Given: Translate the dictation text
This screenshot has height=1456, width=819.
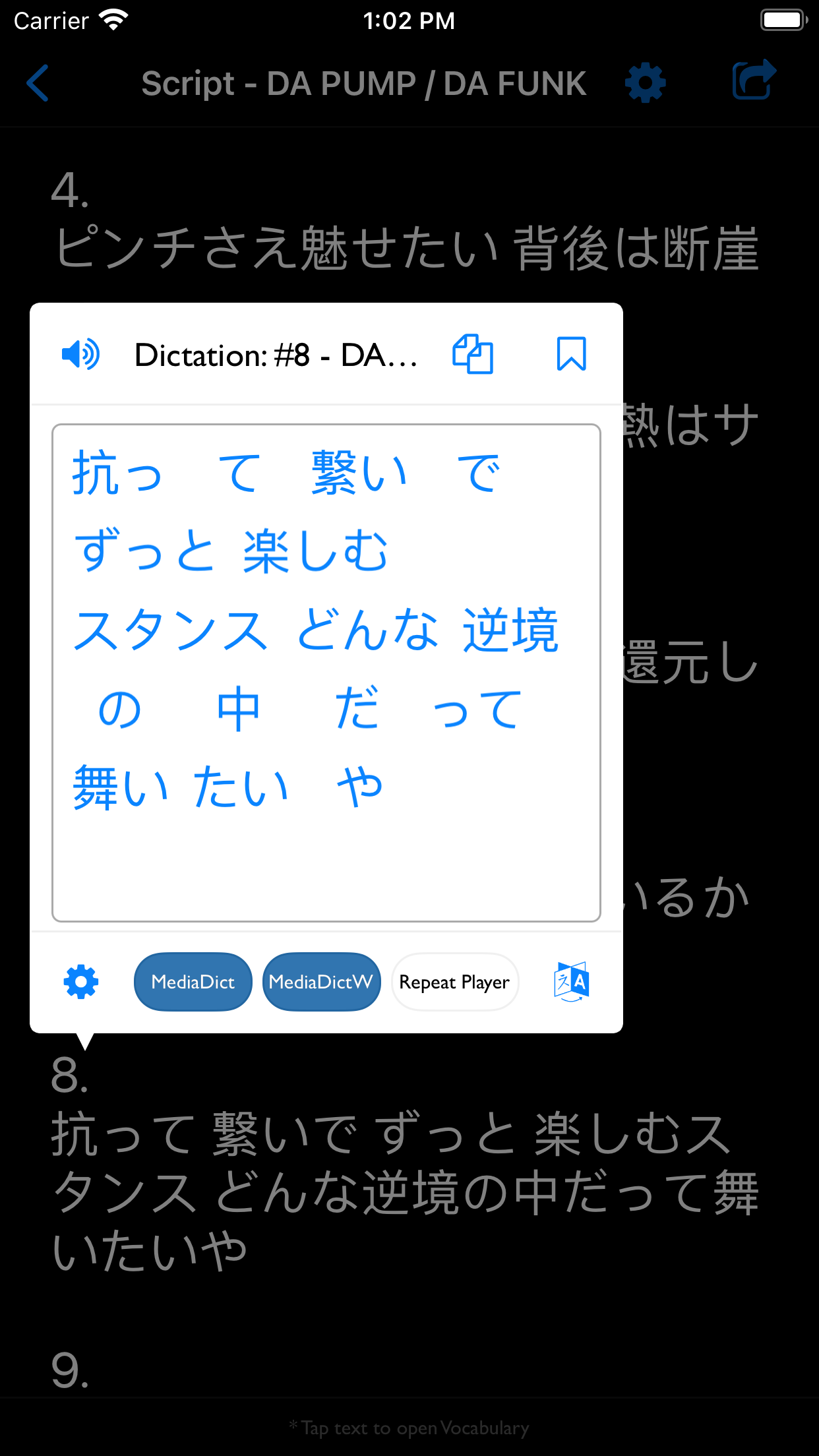Looking at the screenshot, I should (571, 982).
